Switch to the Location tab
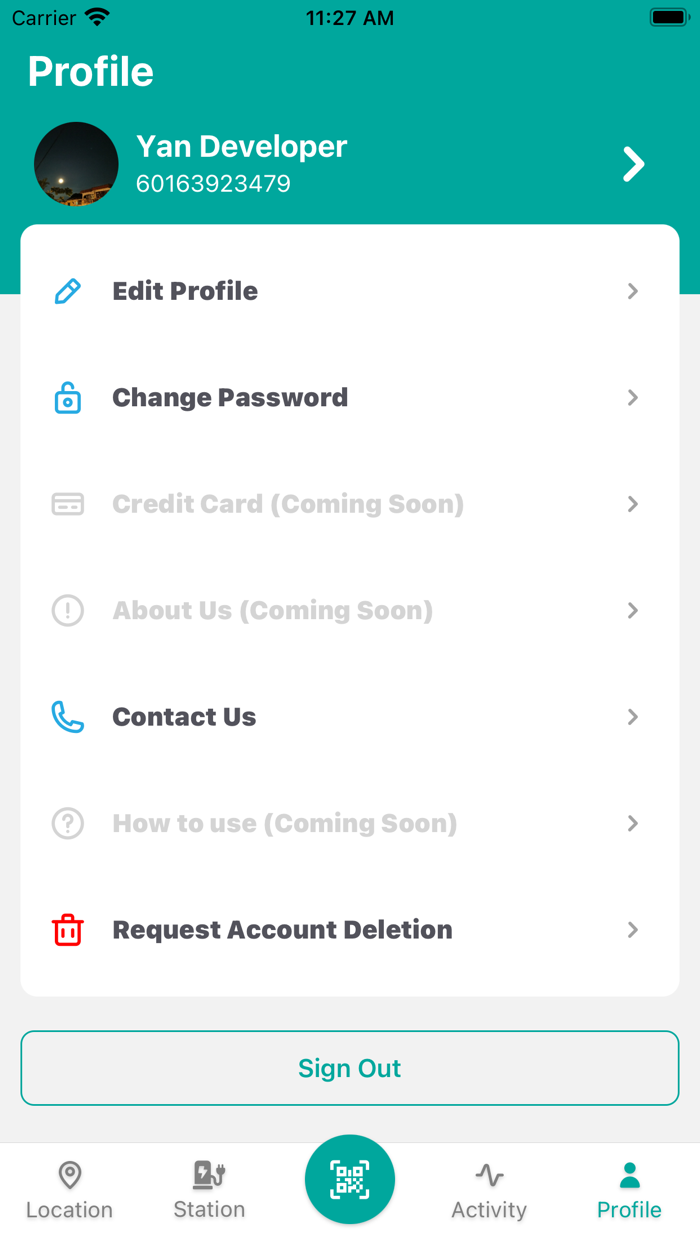The width and height of the screenshot is (700, 1244). 70,1191
